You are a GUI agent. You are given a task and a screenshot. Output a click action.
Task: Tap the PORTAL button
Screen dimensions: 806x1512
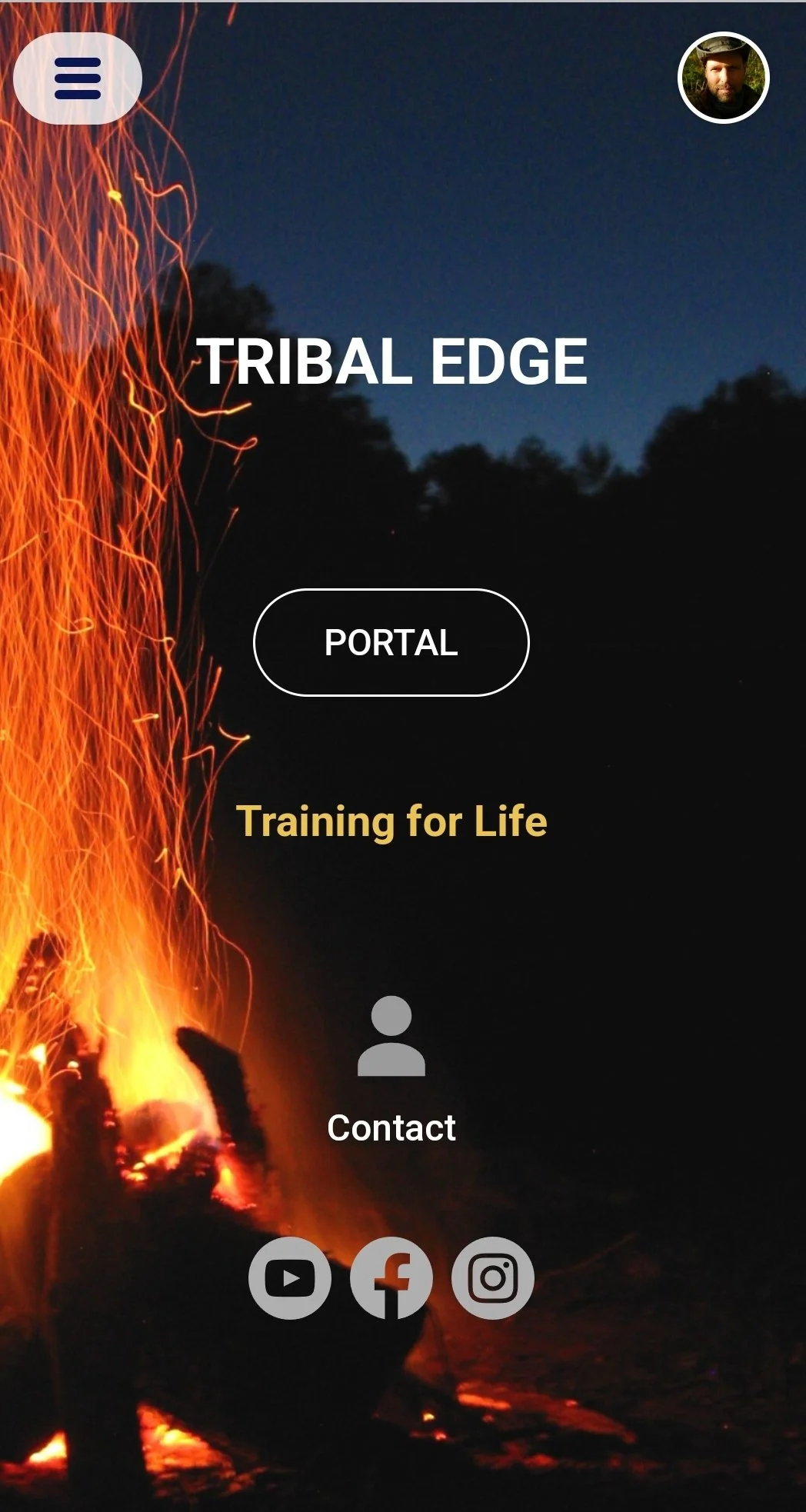391,642
